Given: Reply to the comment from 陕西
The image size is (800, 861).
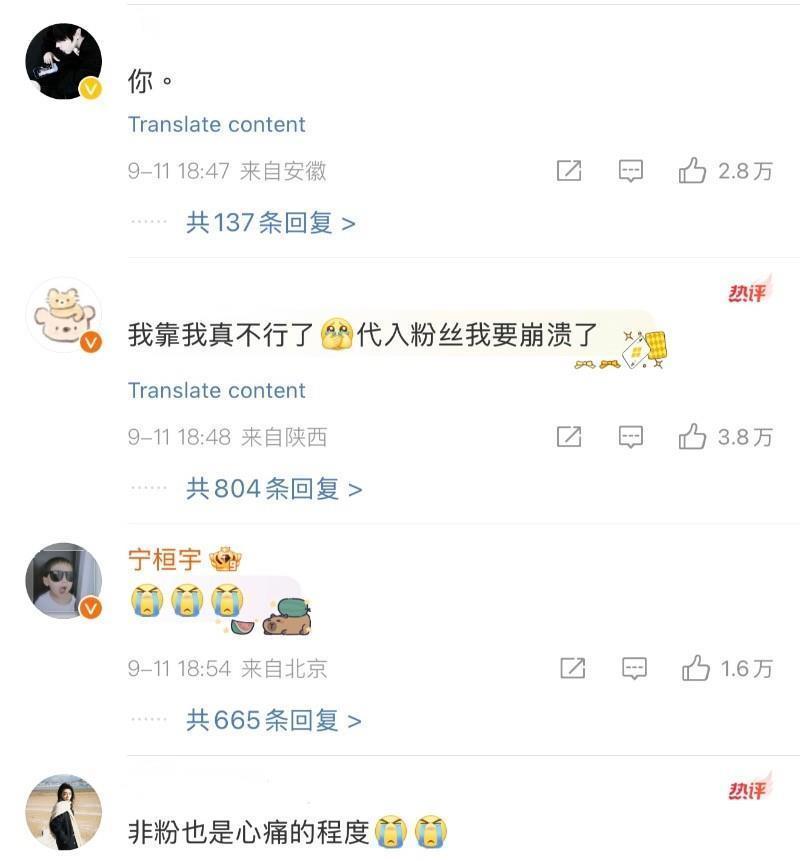Looking at the screenshot, I should [x=631, y=437].
